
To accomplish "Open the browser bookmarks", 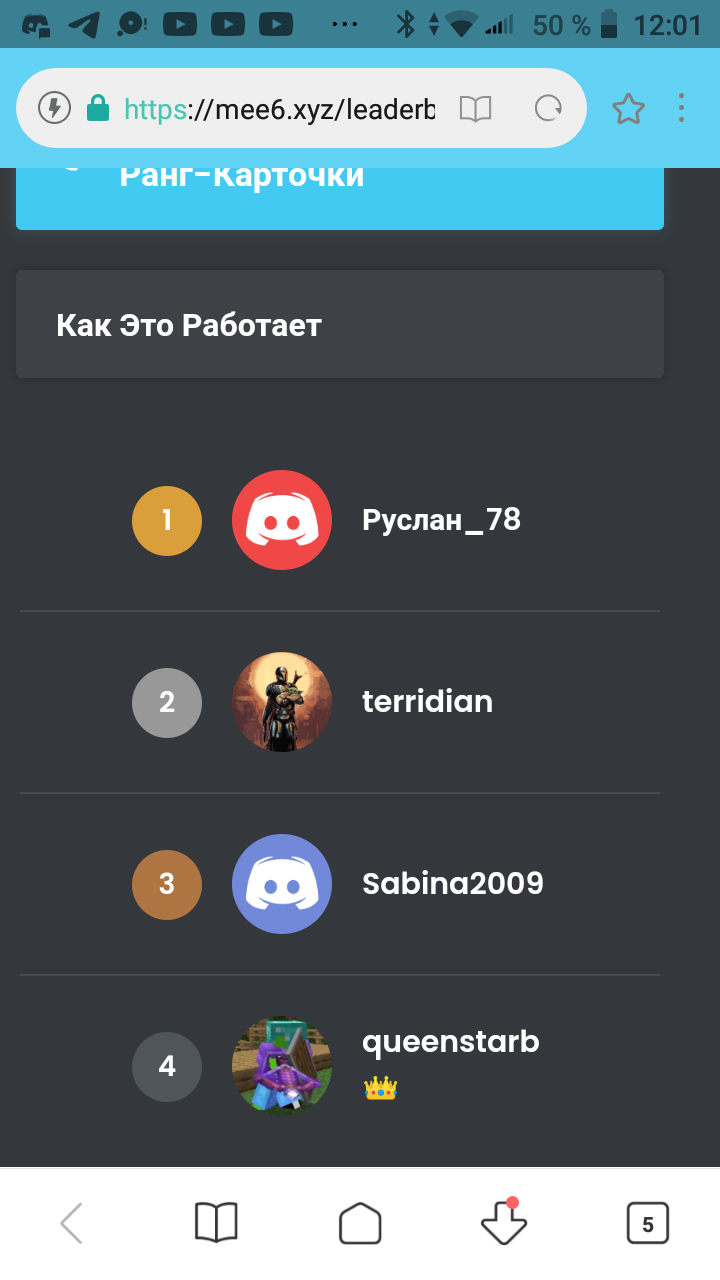I will [216, 1223].
